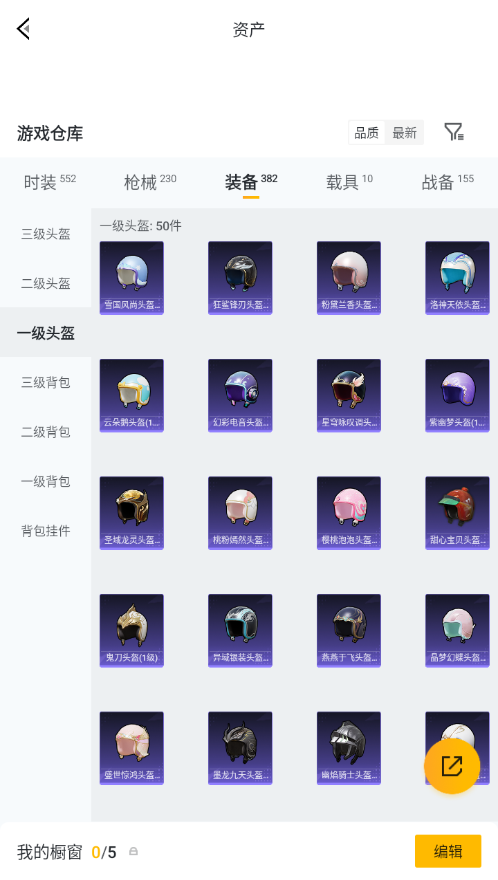This screenshot has height=880, width=498.
Task: Select 三级头盔 in the side menu
Action: click(45, 234)
